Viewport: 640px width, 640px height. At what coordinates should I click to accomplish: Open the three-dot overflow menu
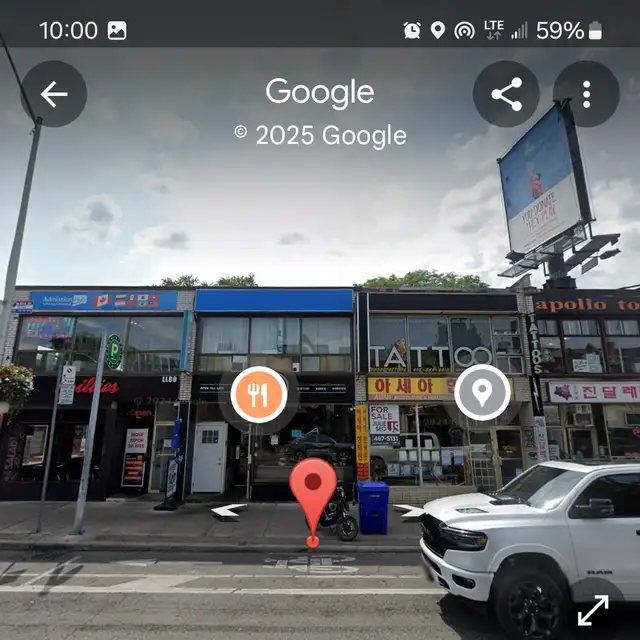[x=586, y=94]
